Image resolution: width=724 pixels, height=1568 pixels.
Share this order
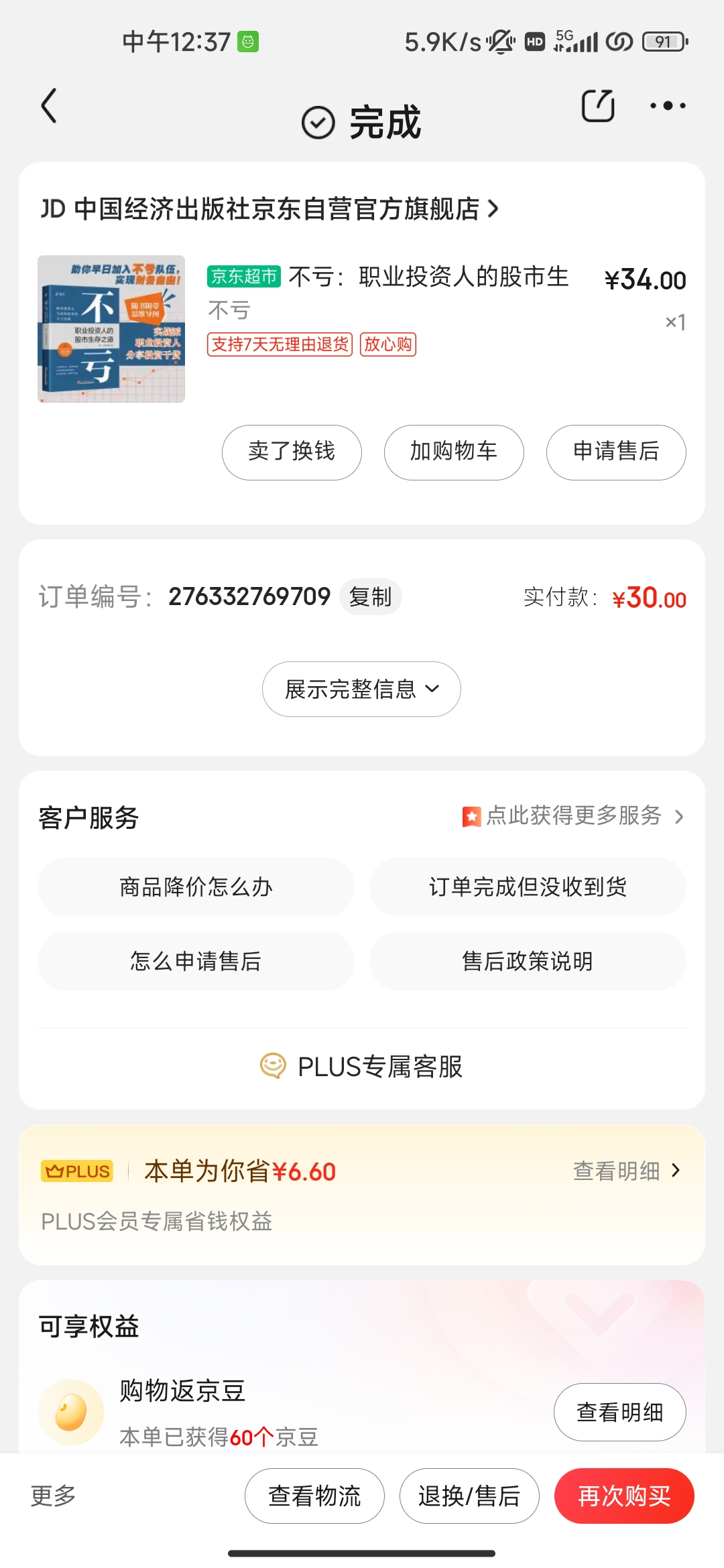(x=597, y=106)
